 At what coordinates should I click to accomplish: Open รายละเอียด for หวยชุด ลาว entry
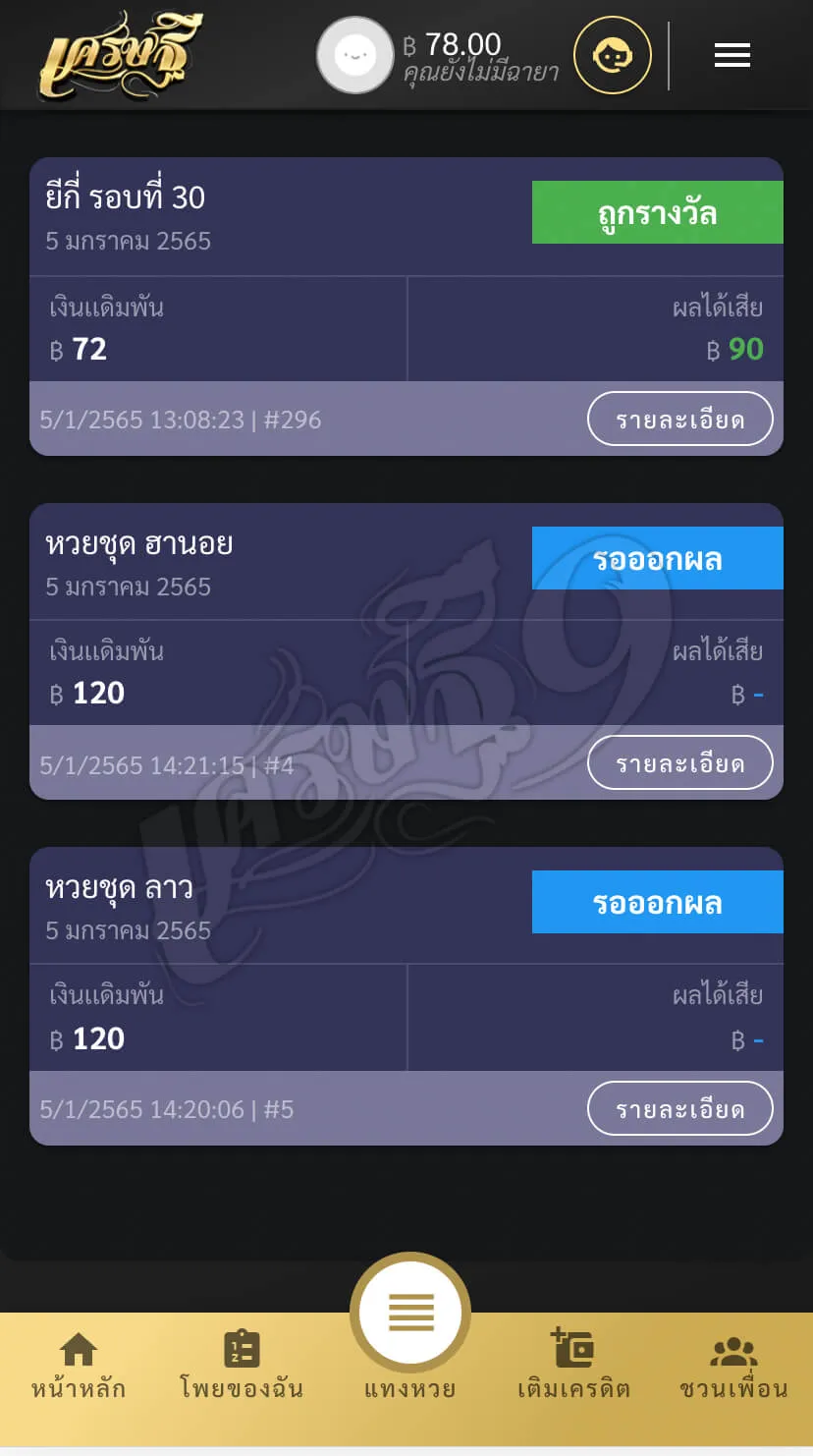click(679, 1108)
